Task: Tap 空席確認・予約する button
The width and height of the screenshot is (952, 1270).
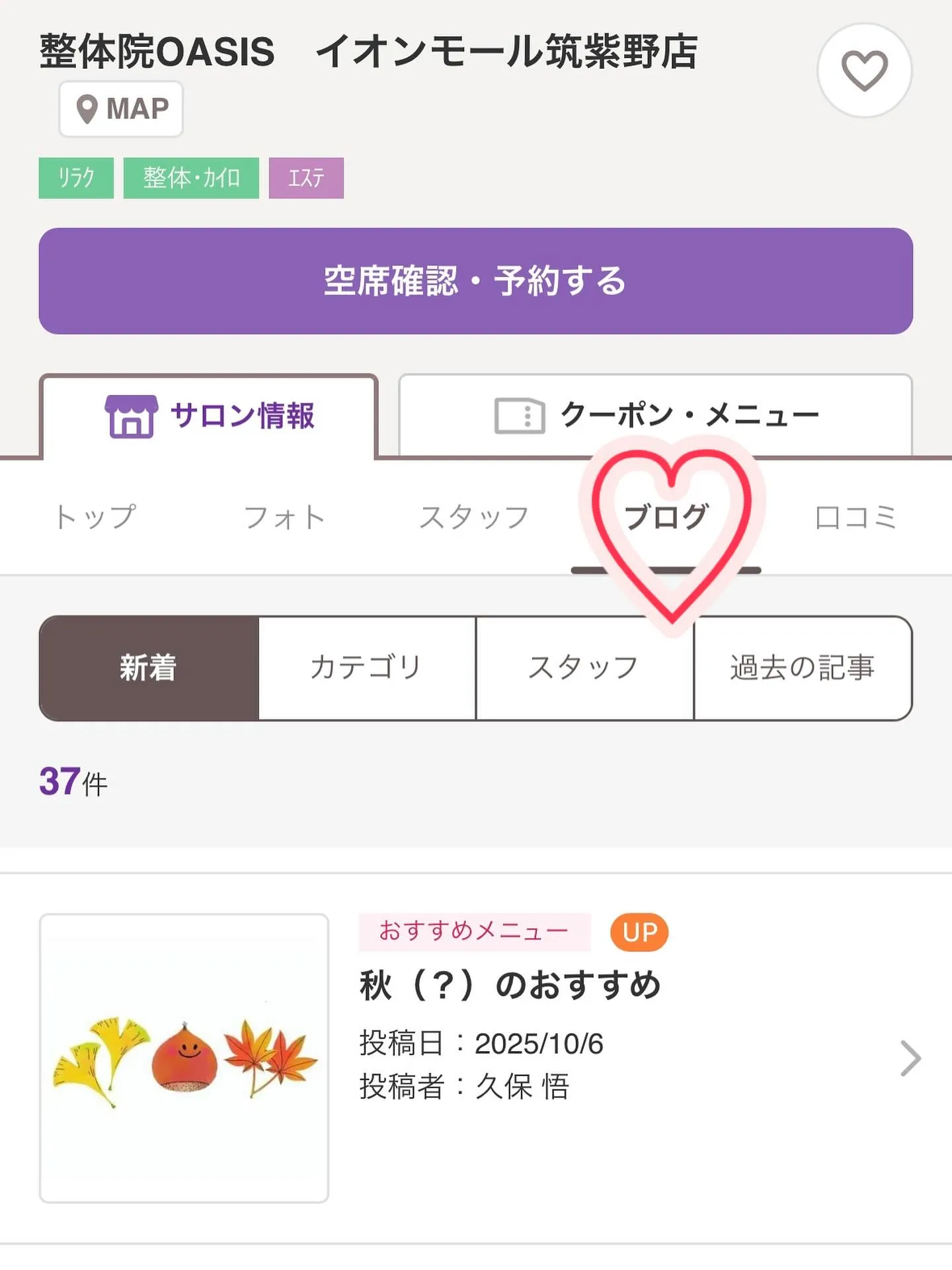Action: click(x=475, y=281)
